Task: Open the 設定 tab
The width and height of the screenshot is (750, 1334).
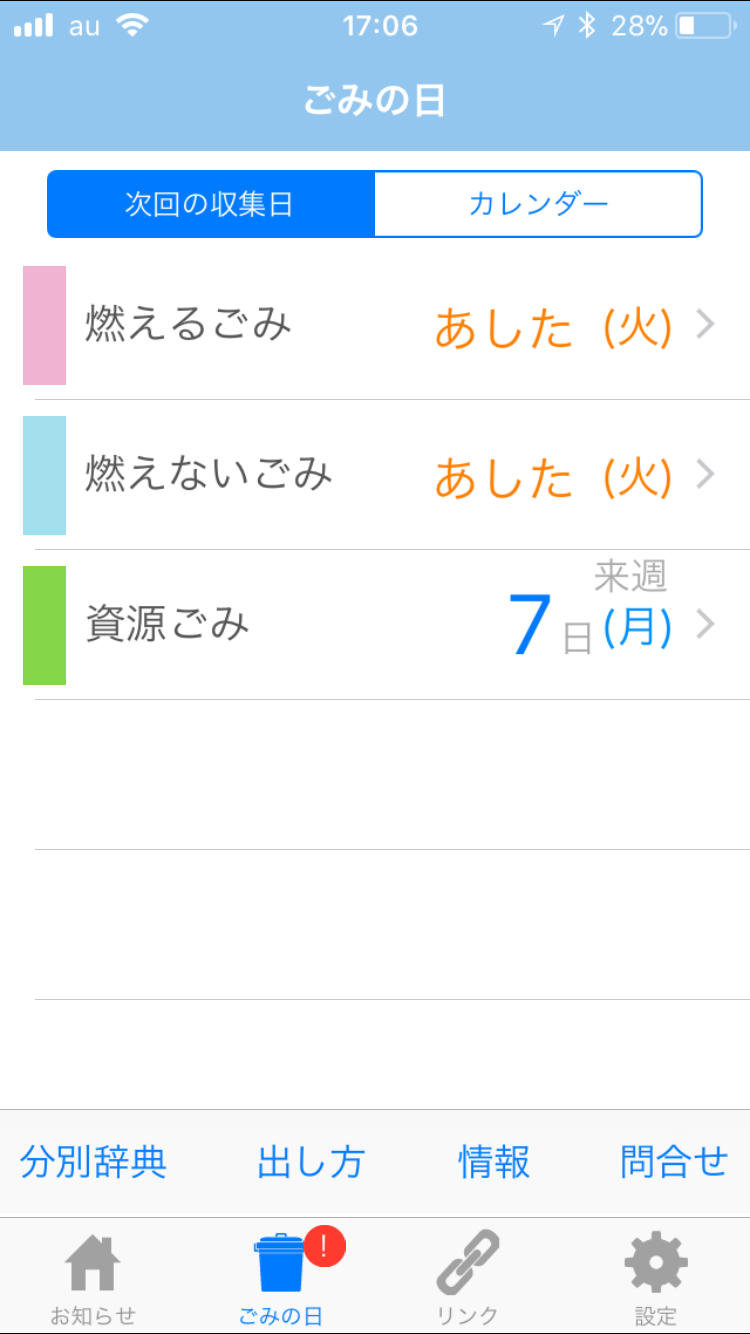Action: [656, 1277]
